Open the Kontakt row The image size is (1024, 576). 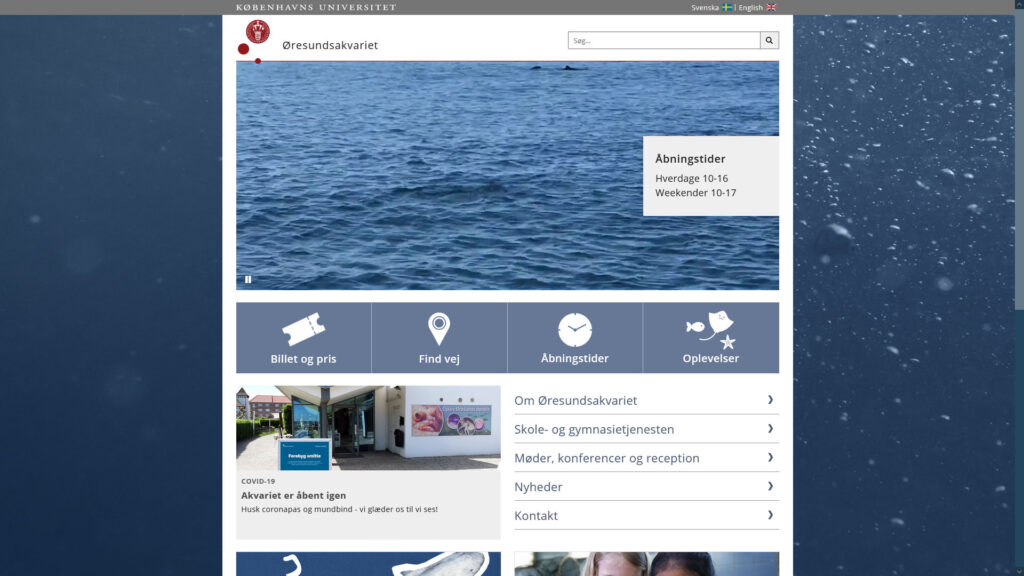point(647,515)
